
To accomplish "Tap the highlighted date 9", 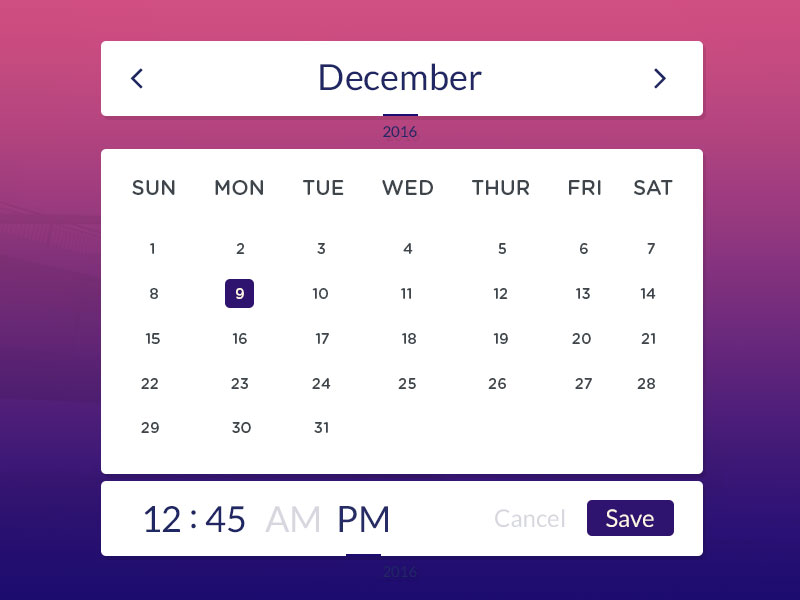I will (239, 294).
